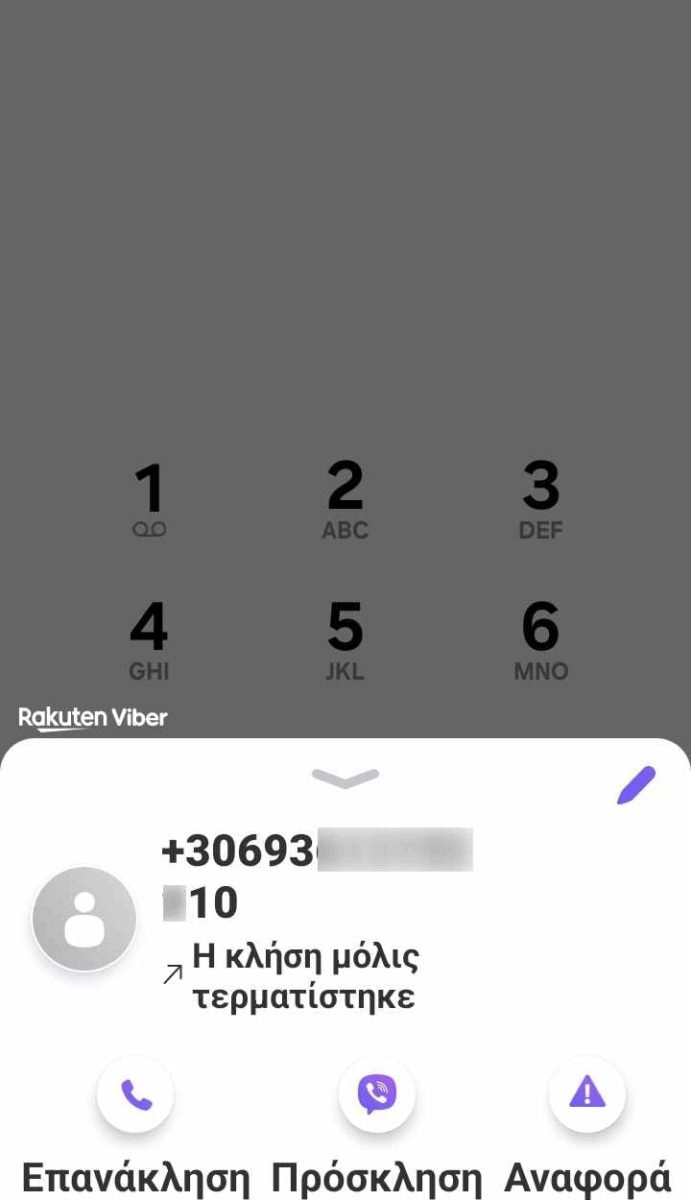Edit the contact with pencil icon

pos(636,786)
